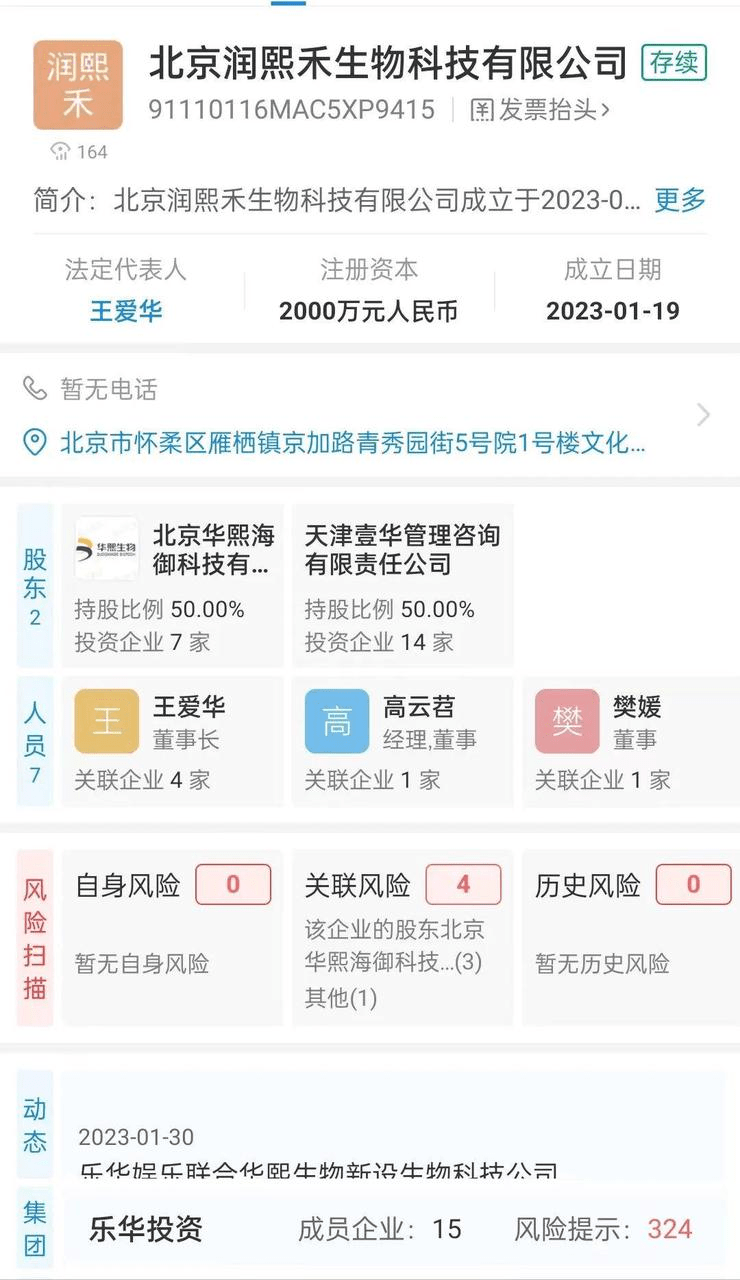This screenshot has height=1280, width=740.
Task: View chairman 王爱华 personnel card
Action: [x=173, y=741]
